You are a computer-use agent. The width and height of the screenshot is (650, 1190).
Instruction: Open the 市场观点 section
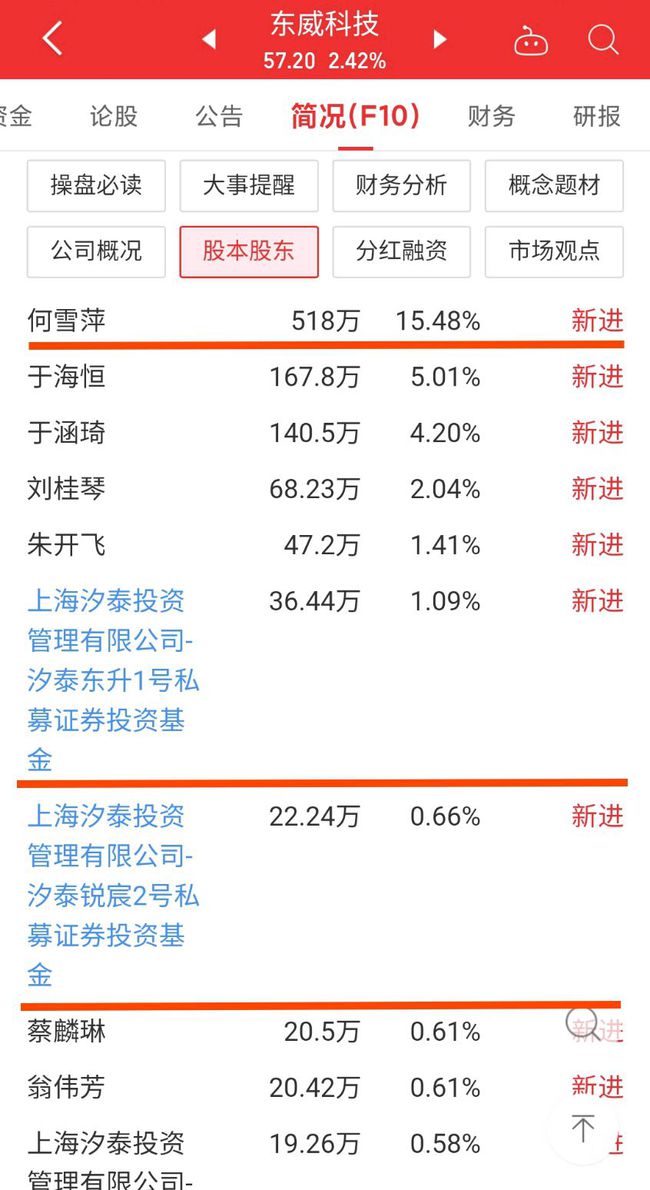[x=554, y=251]
